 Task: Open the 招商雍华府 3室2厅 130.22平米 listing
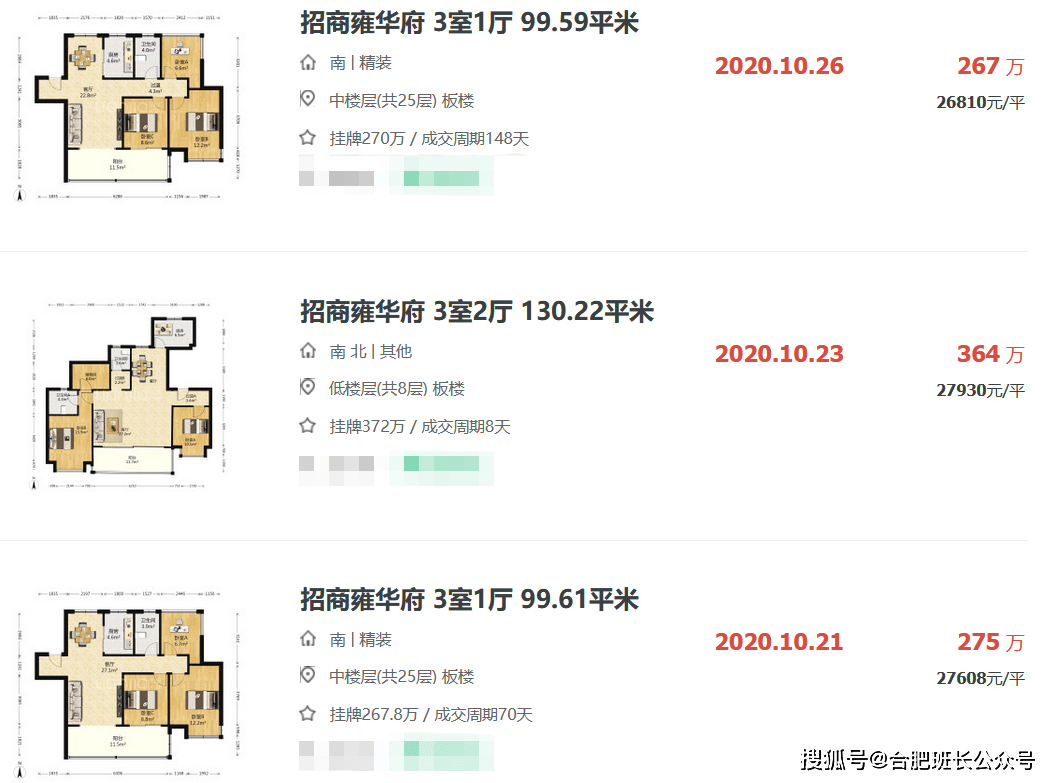[x=476, y=311]
